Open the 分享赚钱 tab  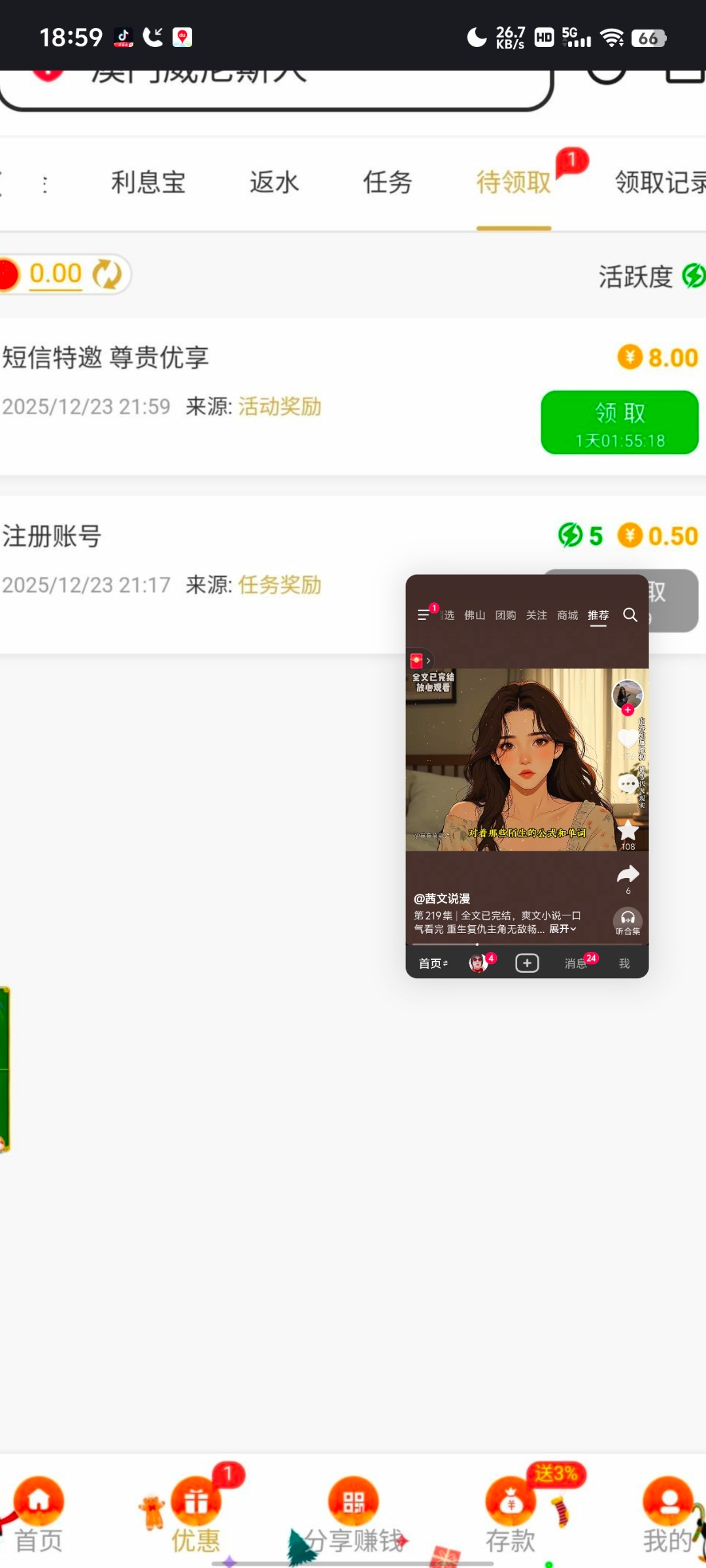pos(353,1514)
